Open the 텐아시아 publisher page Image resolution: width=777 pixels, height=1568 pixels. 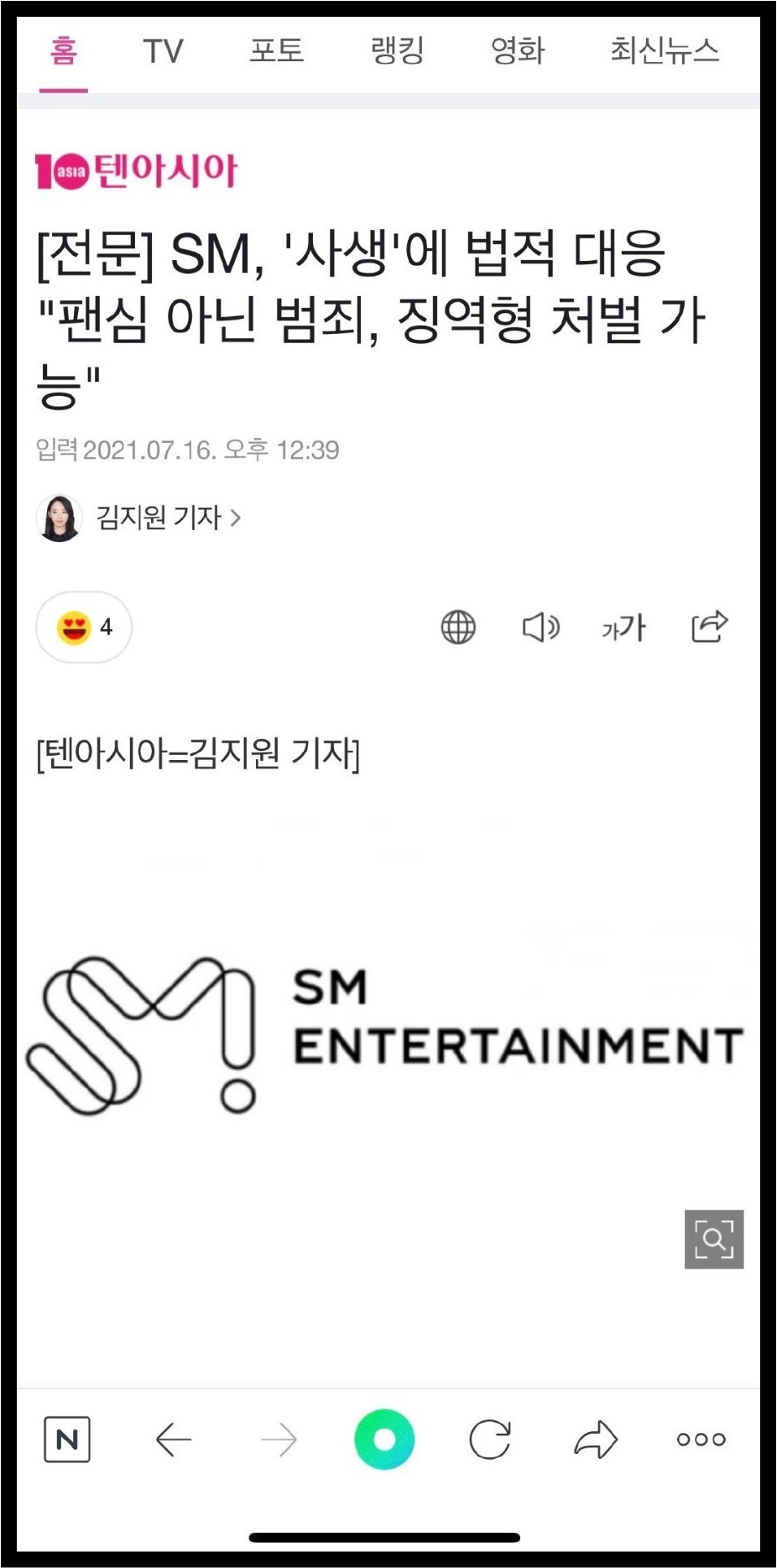[x=137, y=171]
